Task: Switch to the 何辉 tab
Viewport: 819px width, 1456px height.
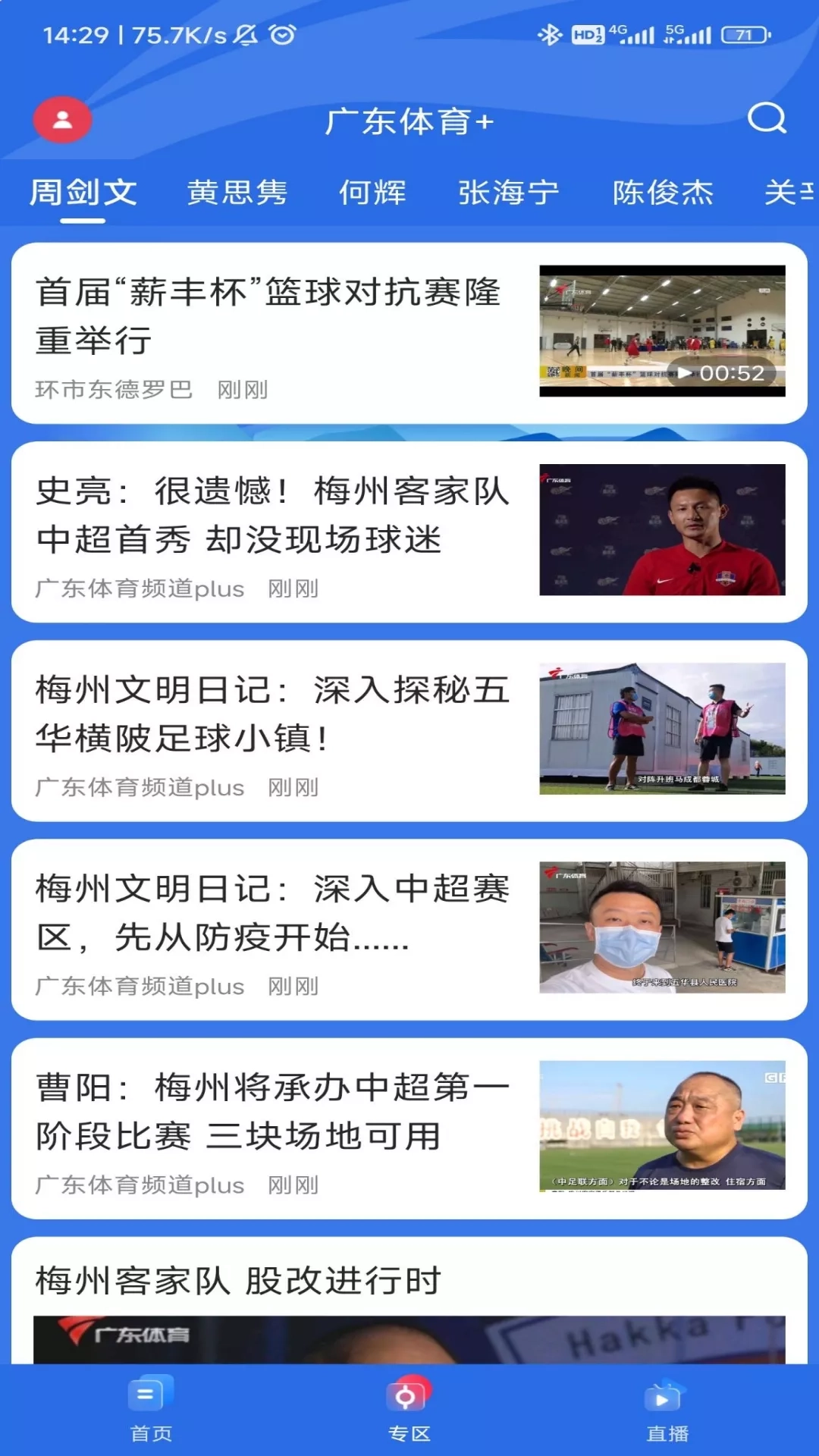Action: (x=372, y=193)
